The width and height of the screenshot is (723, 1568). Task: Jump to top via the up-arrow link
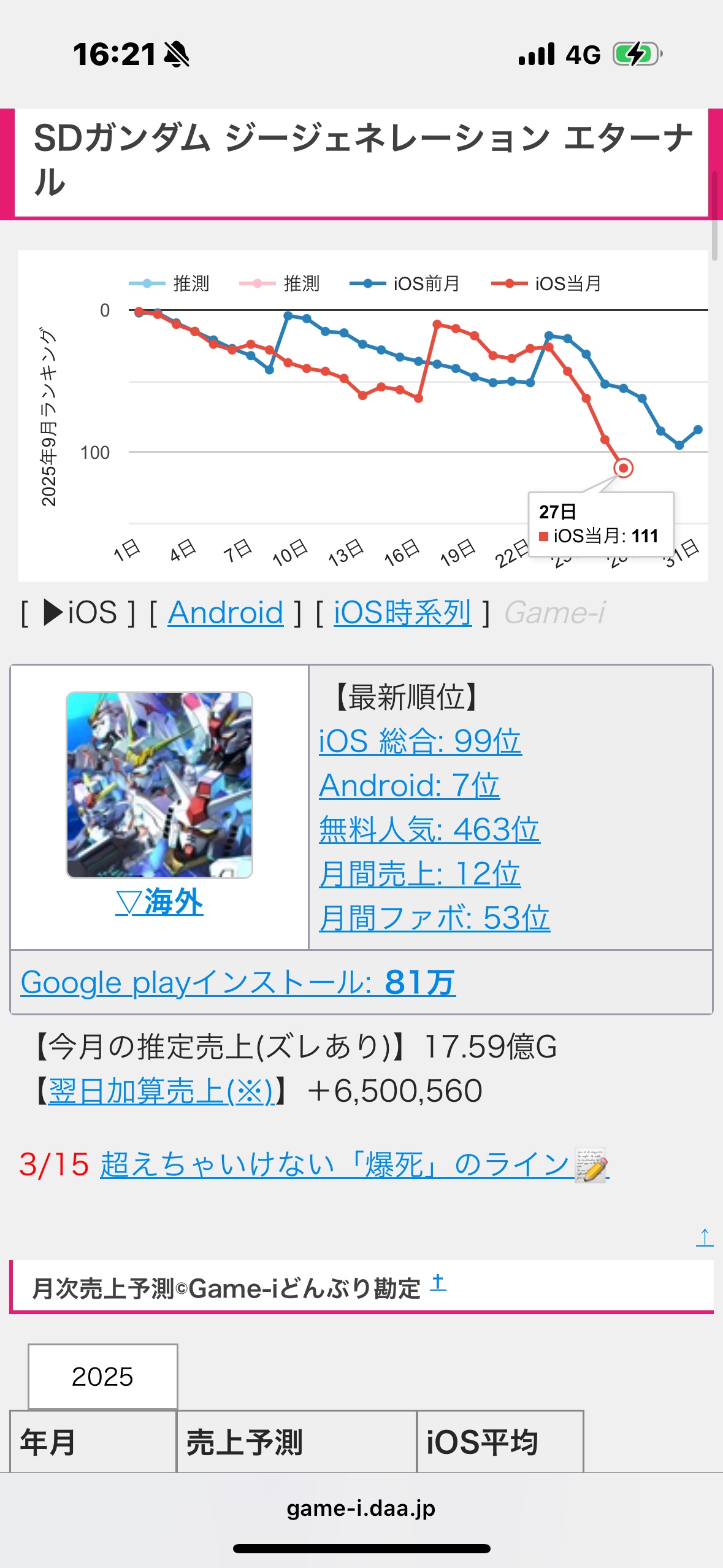[704, 1237]
